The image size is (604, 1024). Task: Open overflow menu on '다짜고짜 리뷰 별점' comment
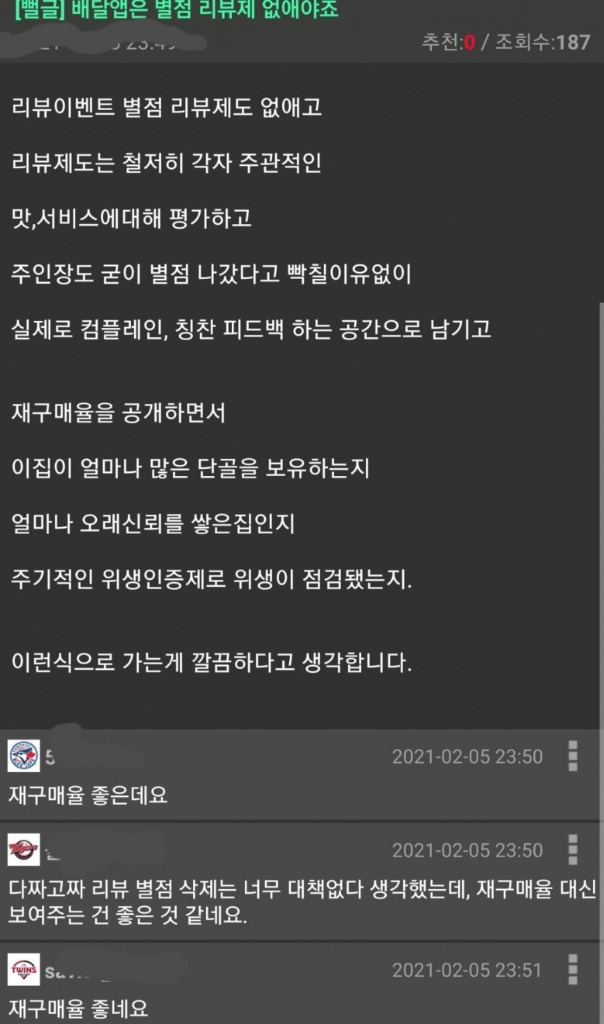pos(572,850)
